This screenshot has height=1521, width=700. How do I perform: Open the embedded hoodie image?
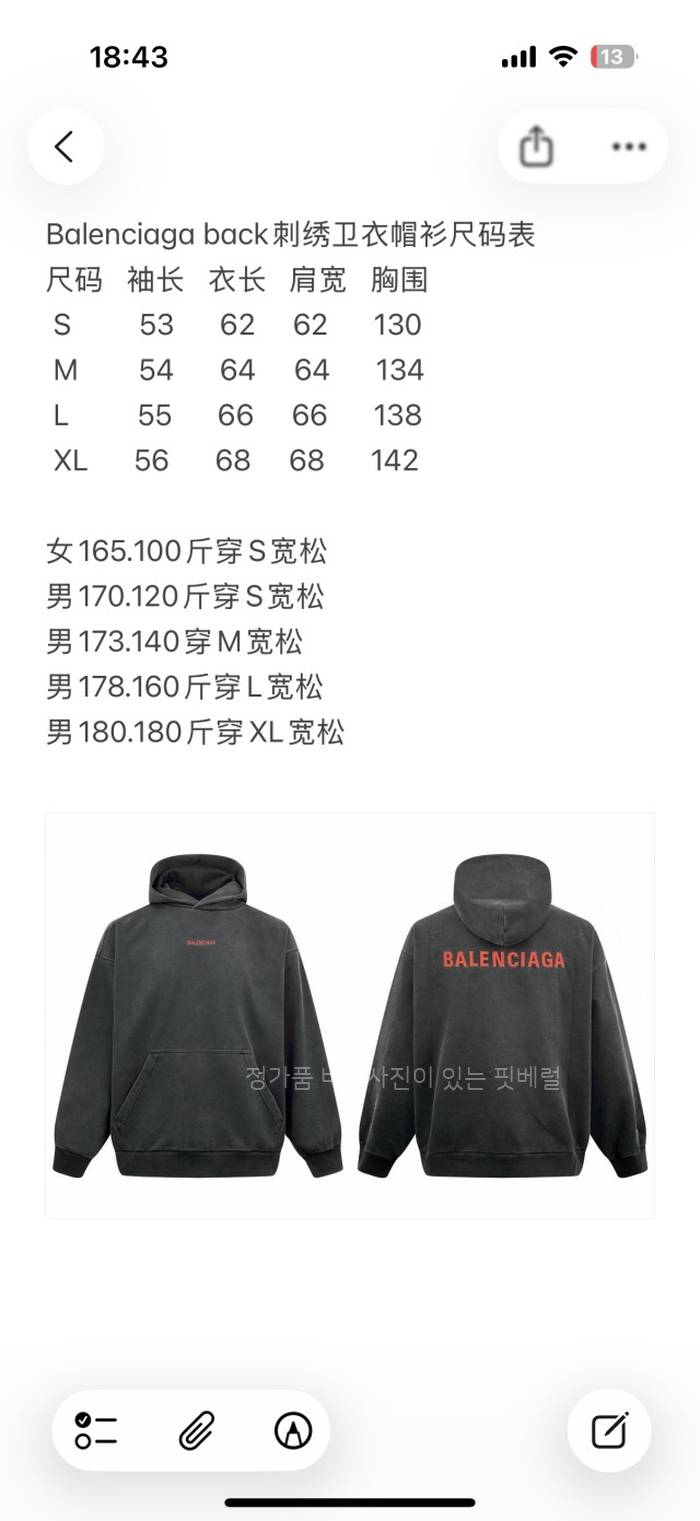coord(350,1015)
